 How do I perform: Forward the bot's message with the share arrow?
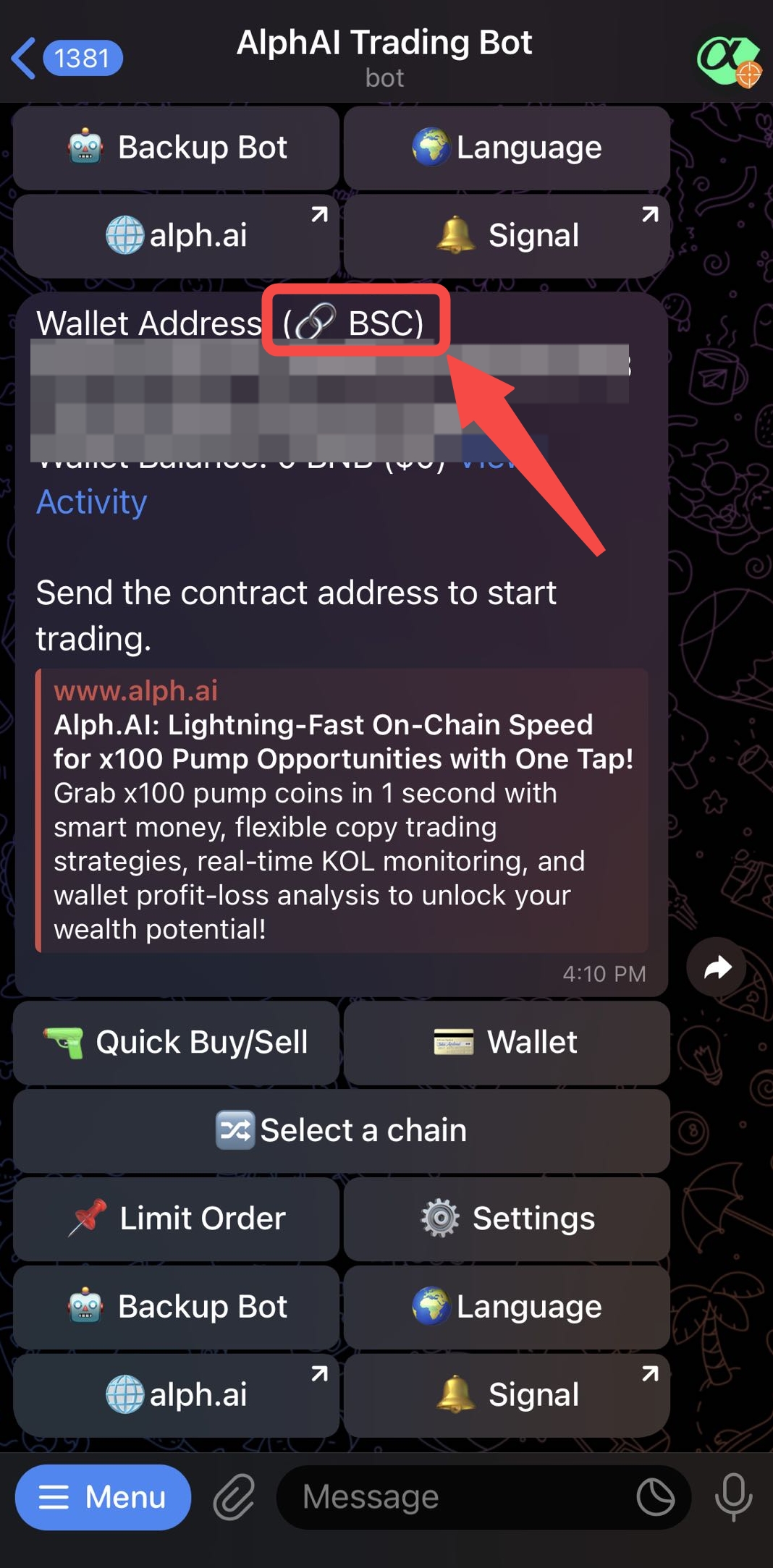coord(716,967)
